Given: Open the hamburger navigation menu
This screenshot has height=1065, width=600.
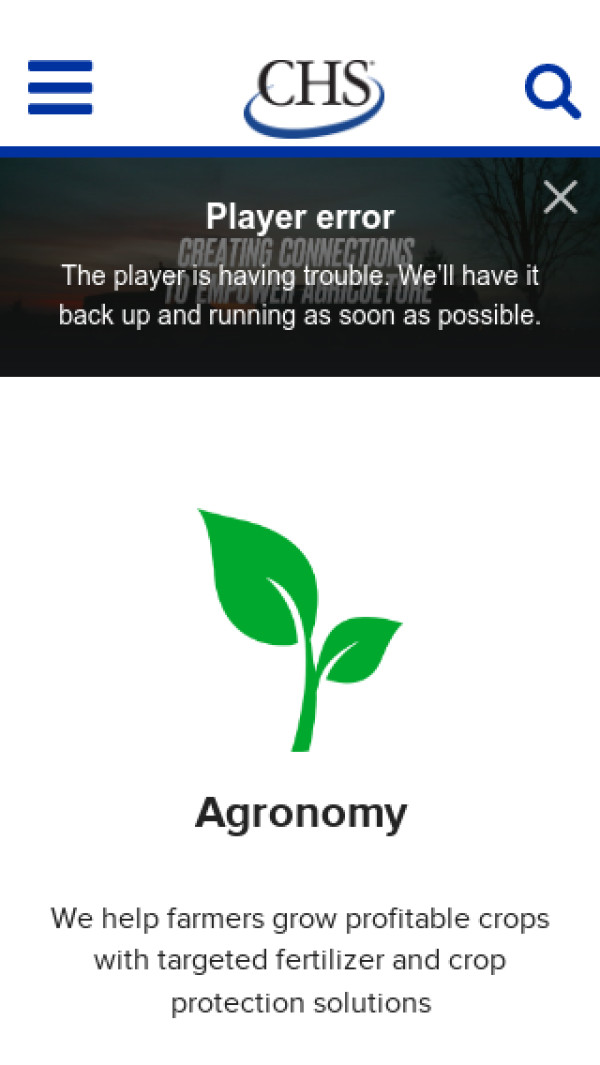Looking at the screenshot, I should (60, 88).
